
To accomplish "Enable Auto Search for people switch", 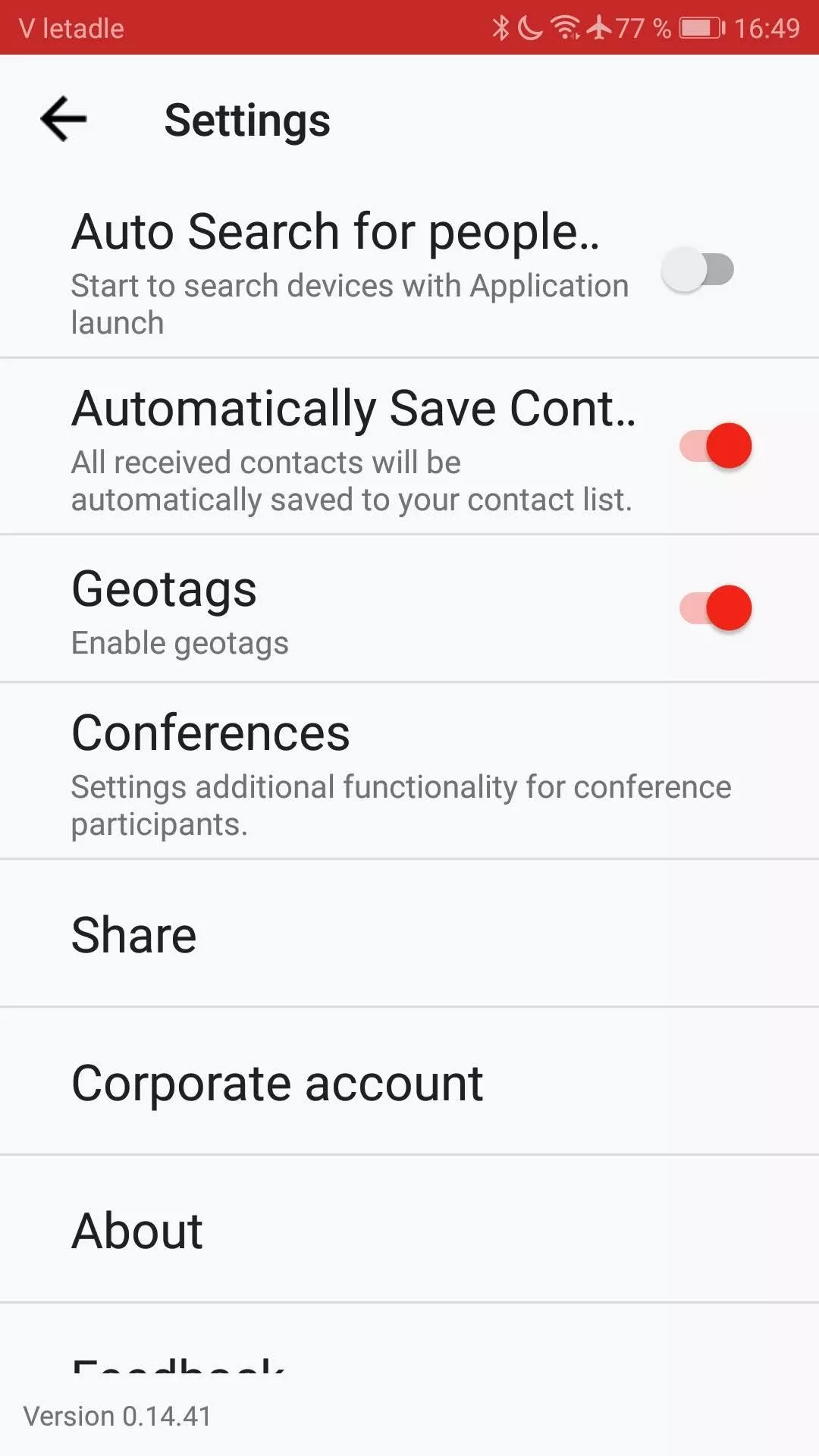I will click(x=698, y=269).
